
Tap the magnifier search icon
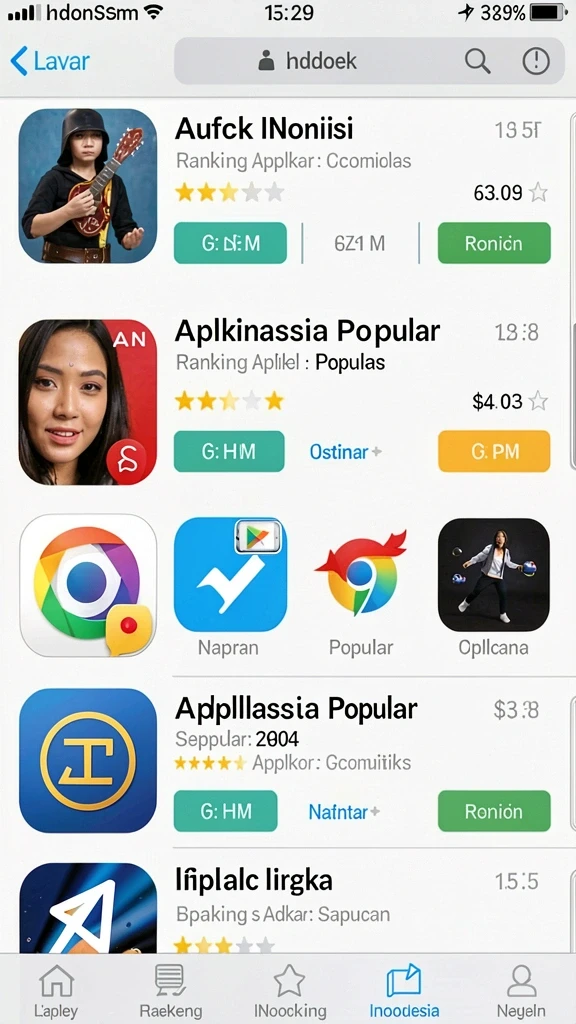477,61
